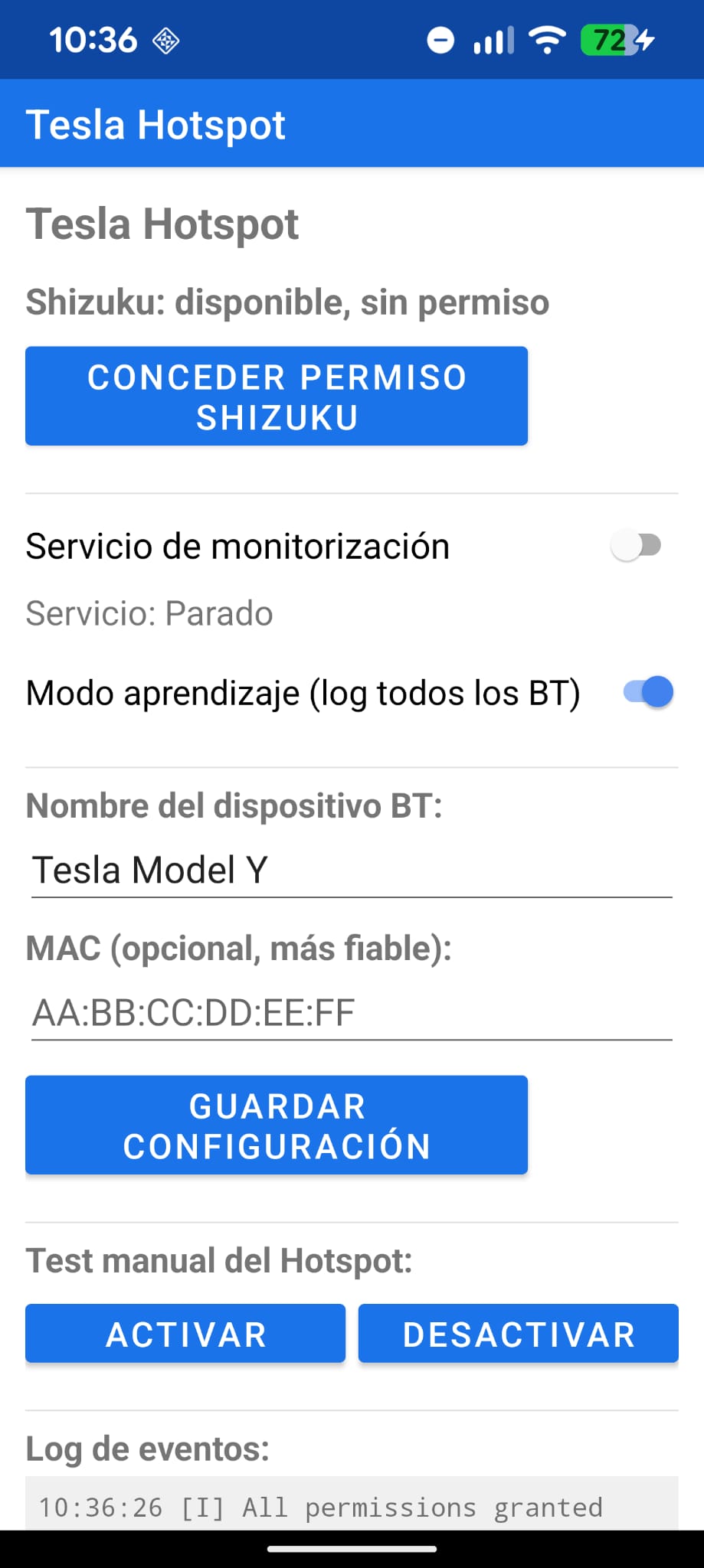704x1568 pixels.
Task: Activate the hotspot with Activar
Action: coord(185,1334)
